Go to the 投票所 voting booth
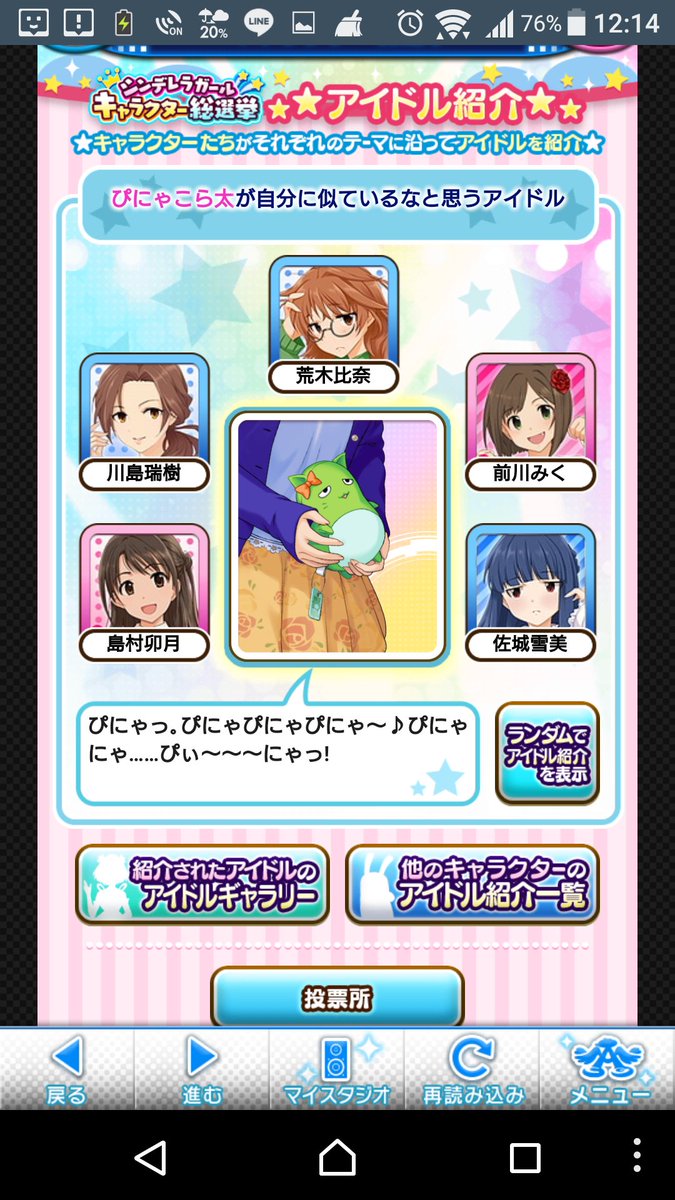675x1200 pixels. click(x=337, y=997)
